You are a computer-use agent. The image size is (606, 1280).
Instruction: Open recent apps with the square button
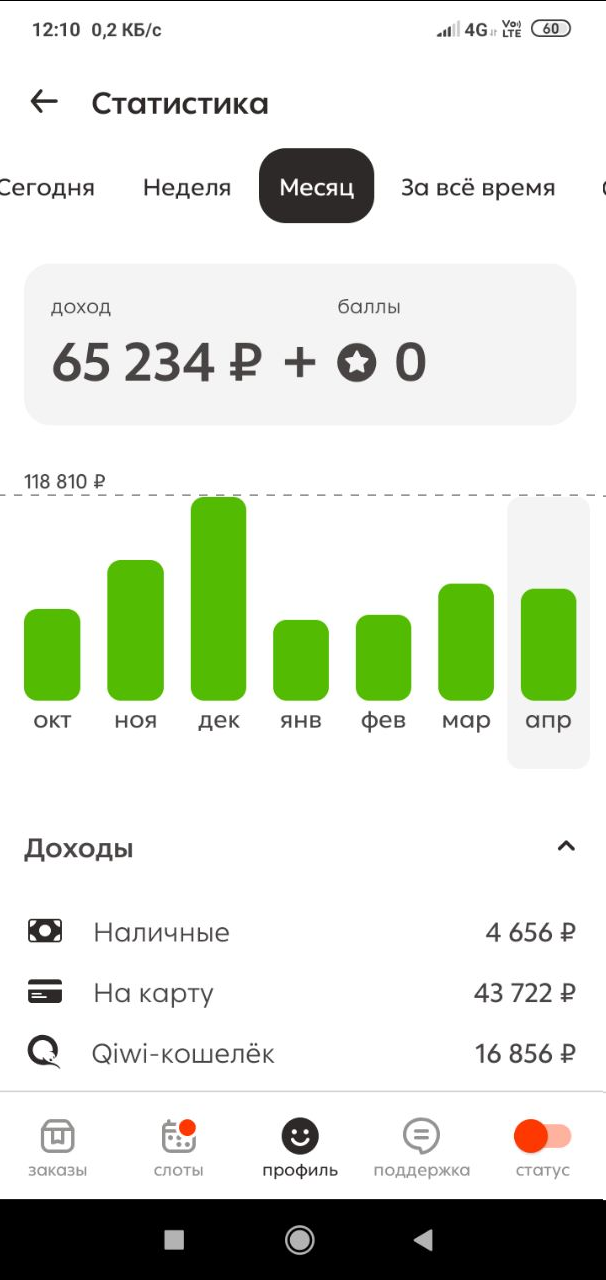coord(174,1240)
